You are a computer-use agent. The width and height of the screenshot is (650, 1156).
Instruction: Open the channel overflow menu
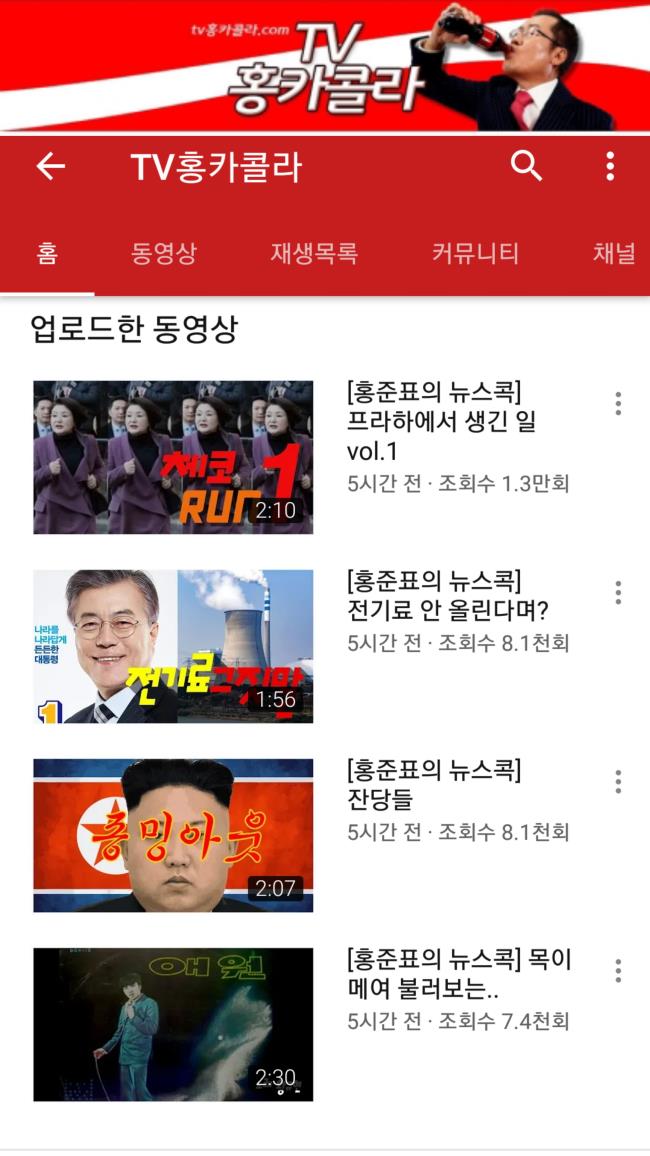609,166
